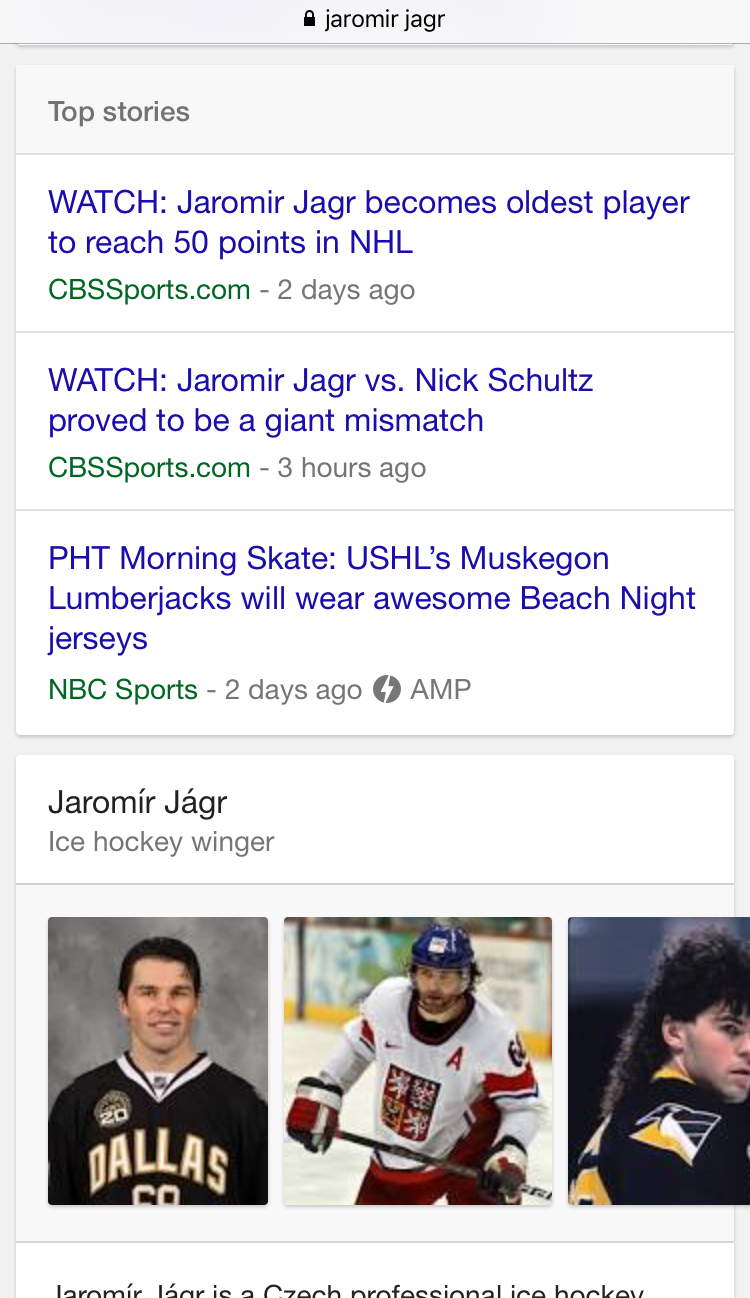The image size is (750, 1298).
Task: Click the 'Jaromír Jágr' knowledge panel title
Action: click(137, 802)
